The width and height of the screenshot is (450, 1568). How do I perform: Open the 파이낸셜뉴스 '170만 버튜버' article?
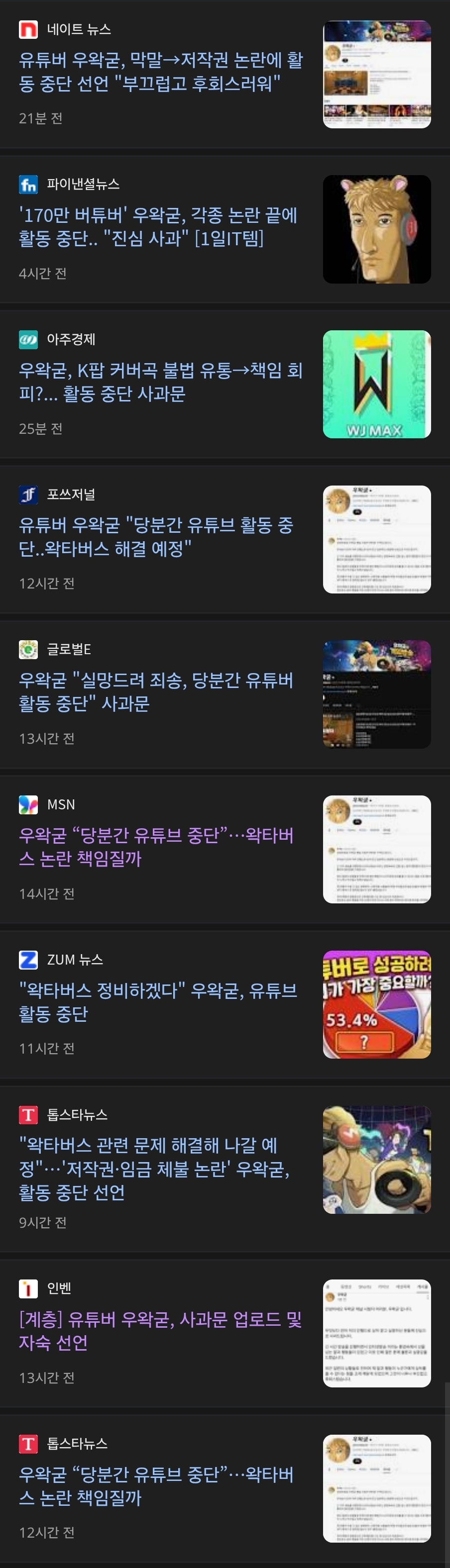(158, 226)
